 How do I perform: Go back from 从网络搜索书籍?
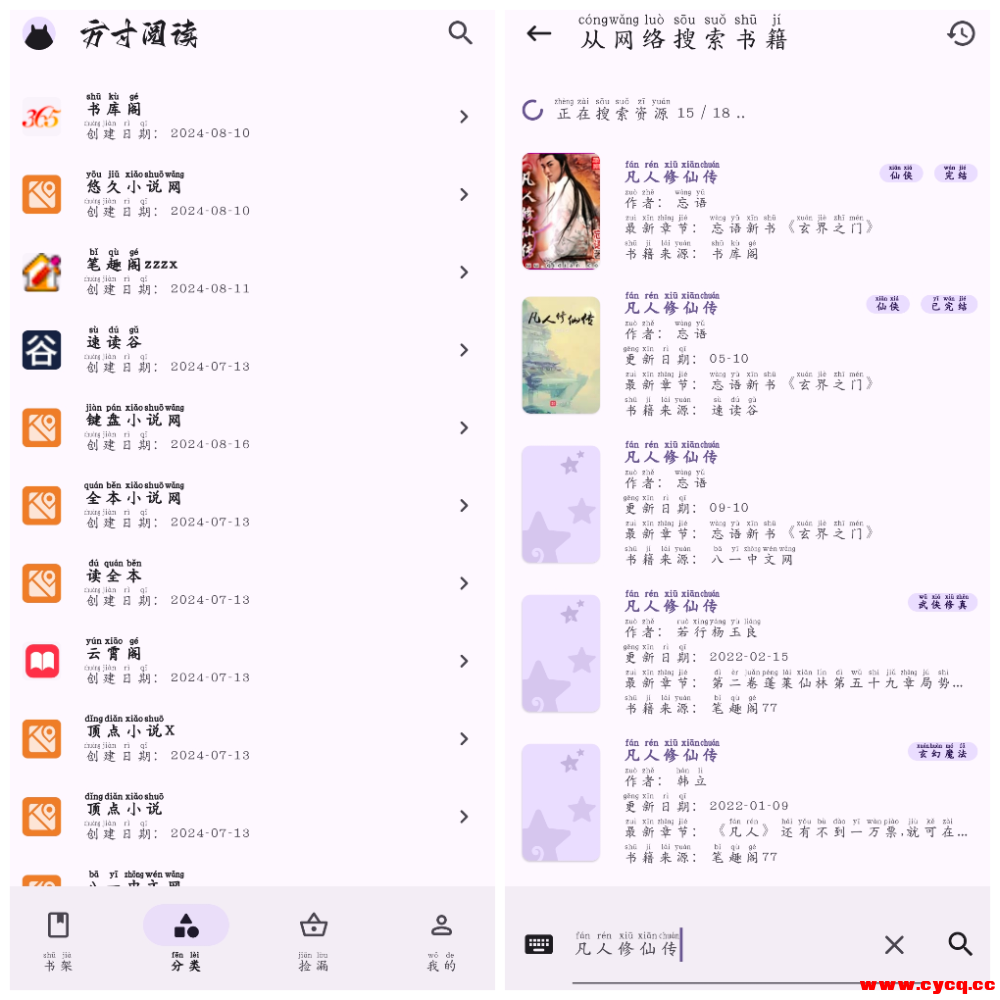[539, 34]
